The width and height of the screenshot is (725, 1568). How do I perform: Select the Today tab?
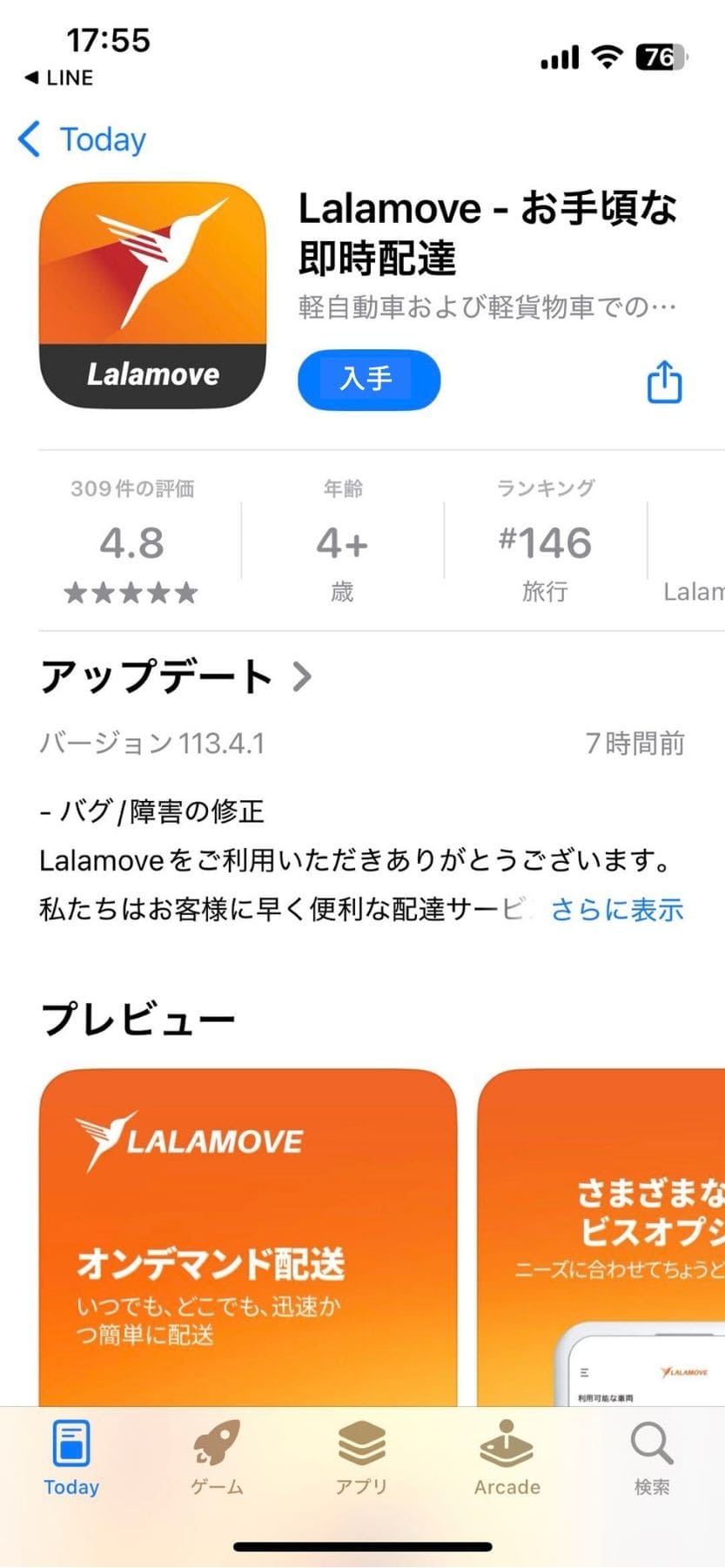click(71, 1457)
